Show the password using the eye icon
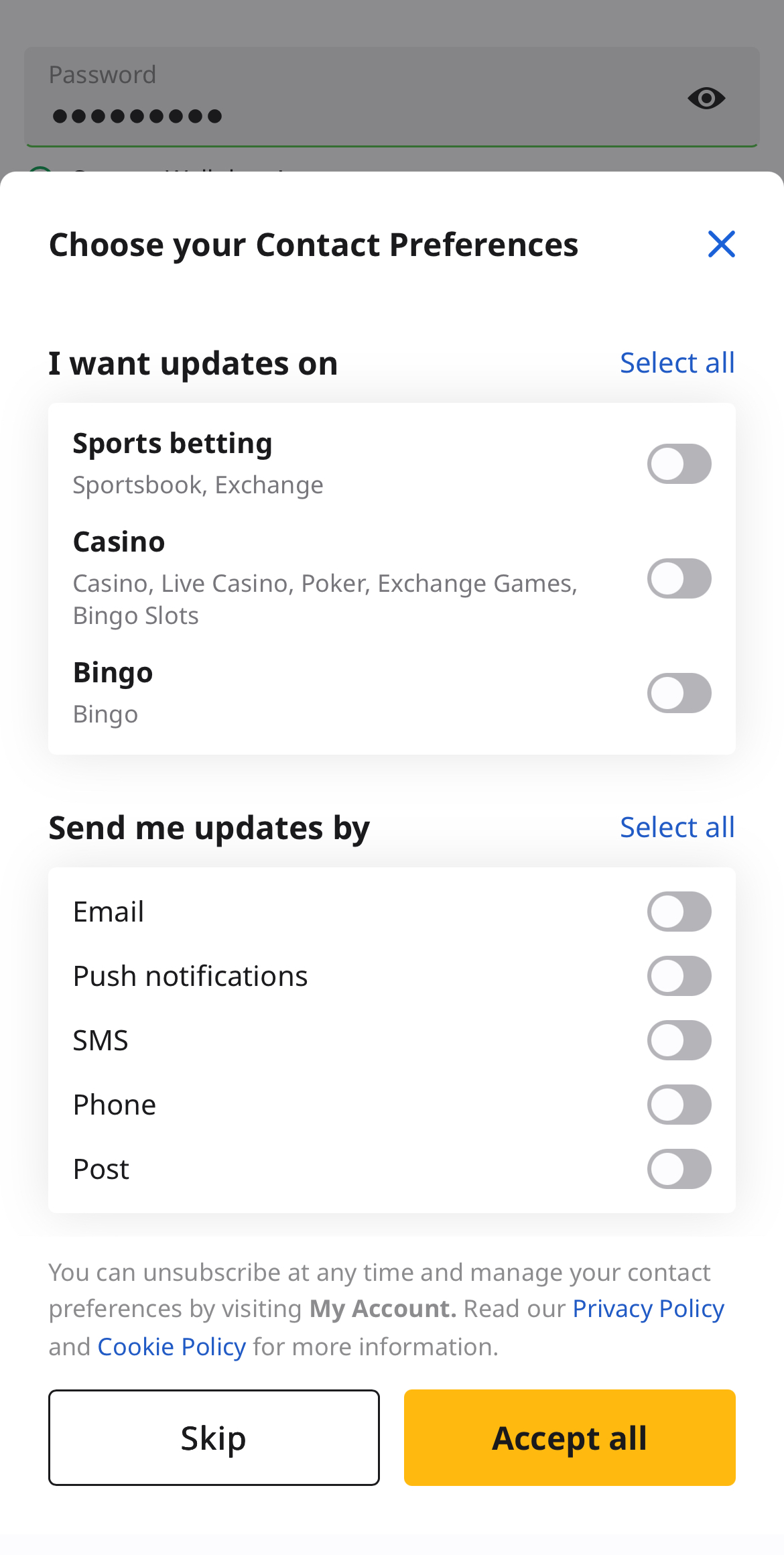 point(707,98)
